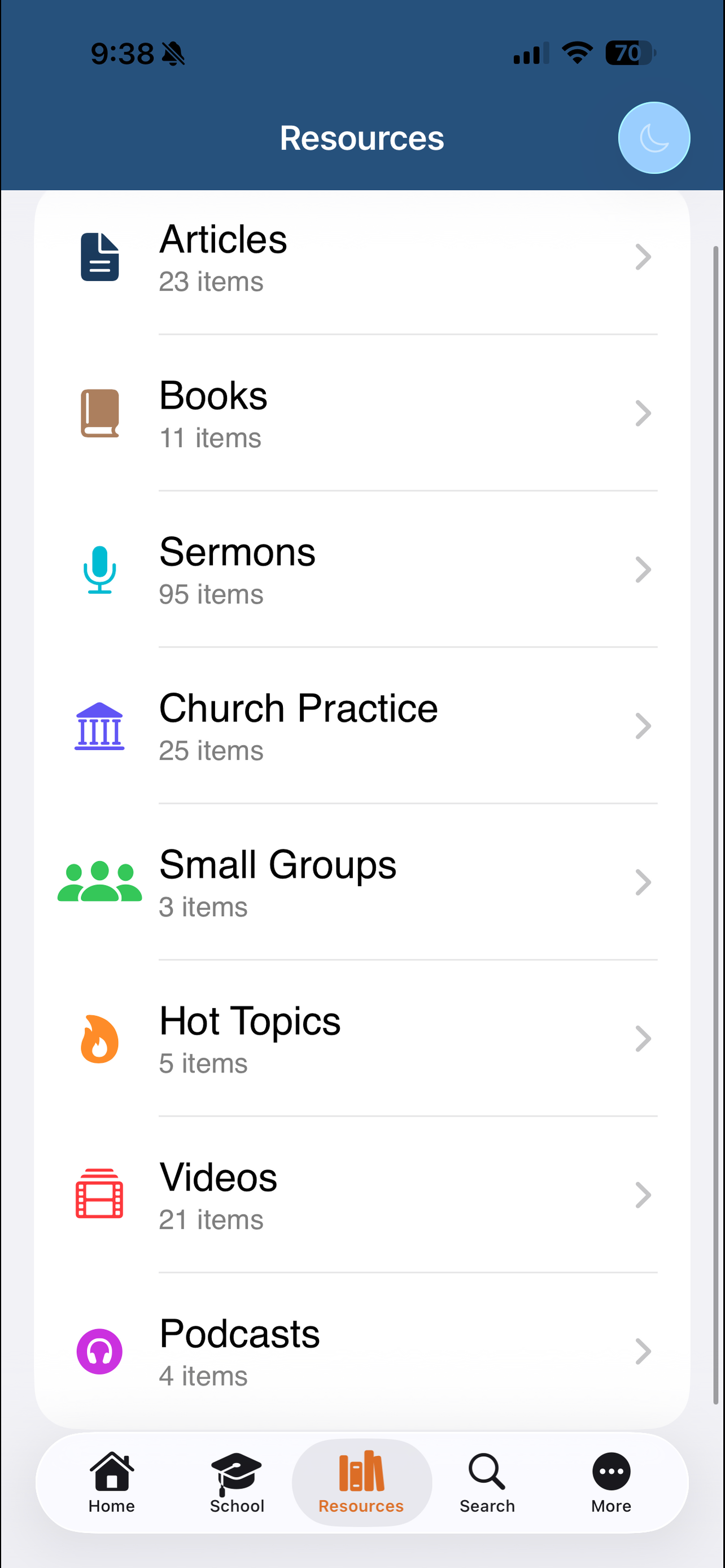Tap the Resources tab
725x1568 pixels.
coord(361,1483)
